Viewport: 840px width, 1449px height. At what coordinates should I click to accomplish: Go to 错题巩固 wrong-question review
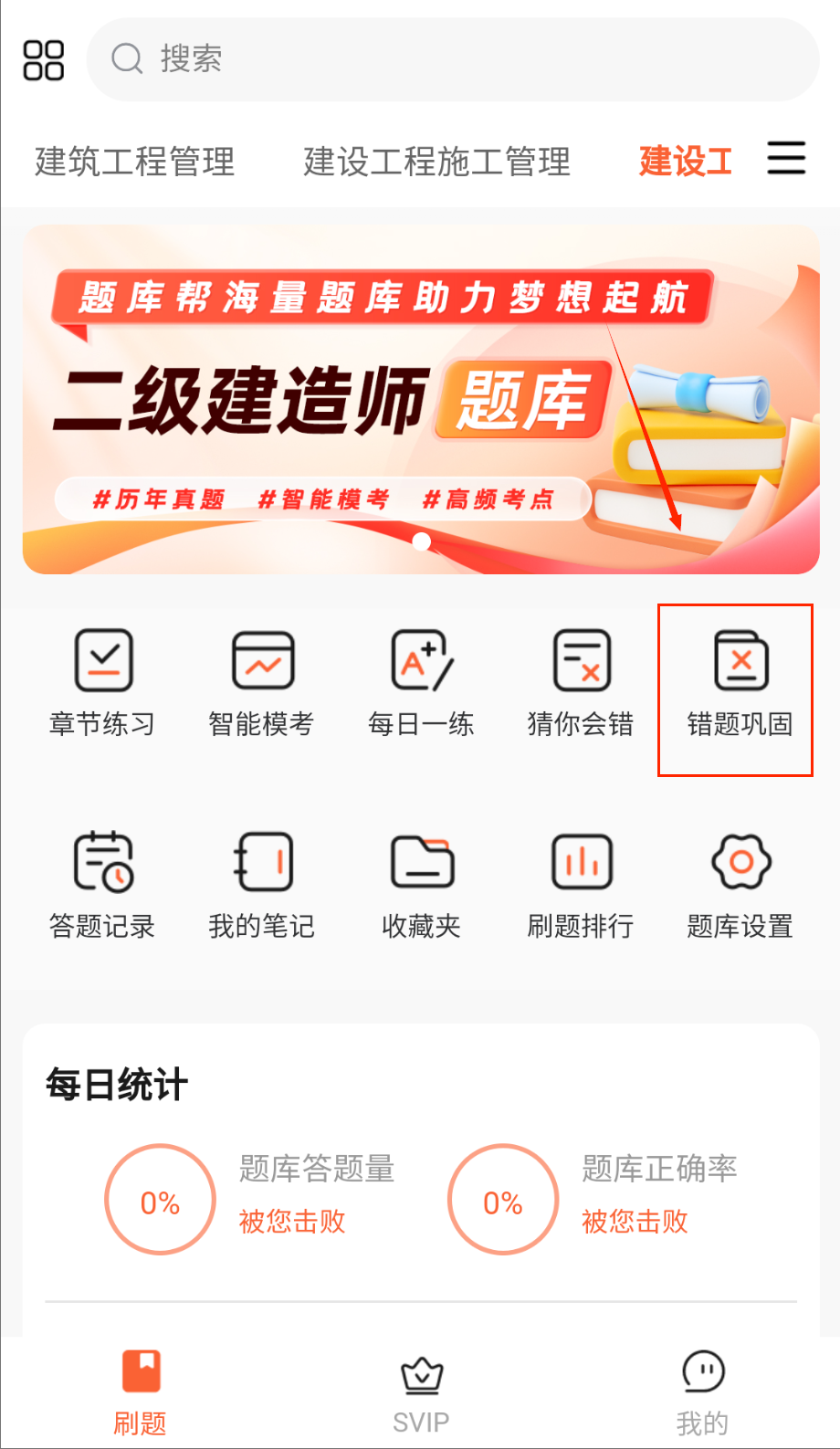point(740,683)
